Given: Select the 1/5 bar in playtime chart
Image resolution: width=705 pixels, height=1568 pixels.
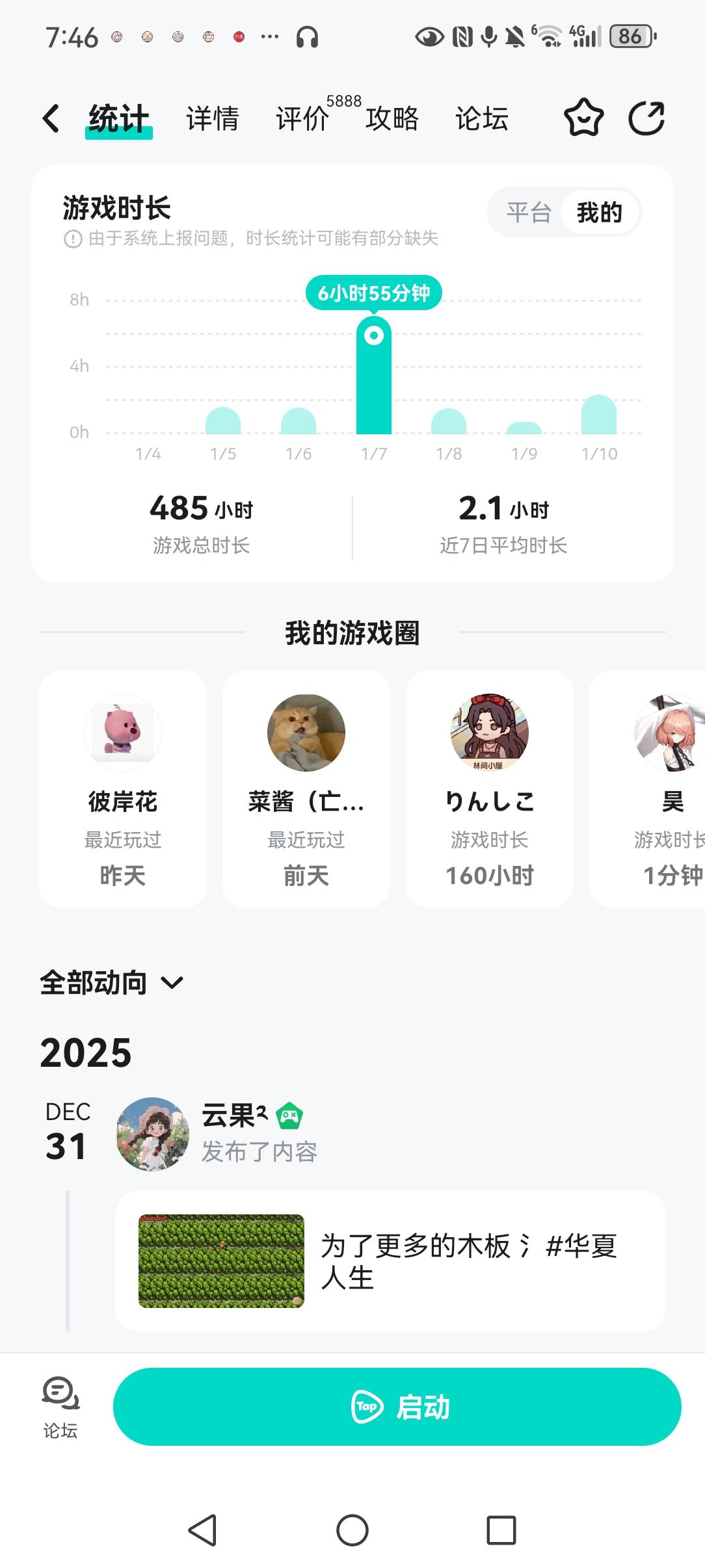Looking at the screenshot, I should (x=223, y=421).
